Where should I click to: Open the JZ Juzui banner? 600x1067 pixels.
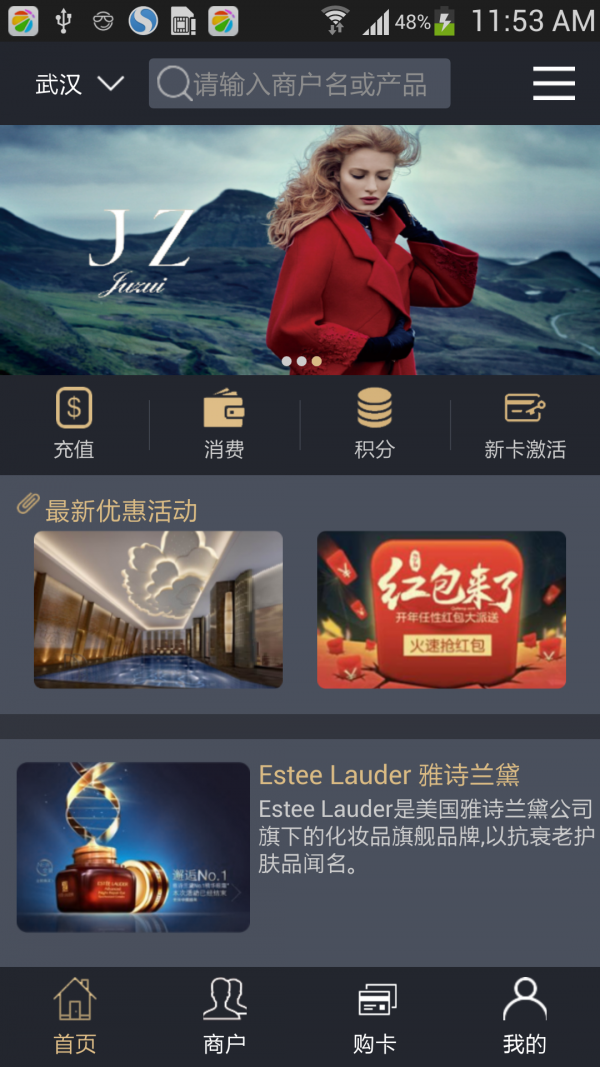[x=300, y=250]
